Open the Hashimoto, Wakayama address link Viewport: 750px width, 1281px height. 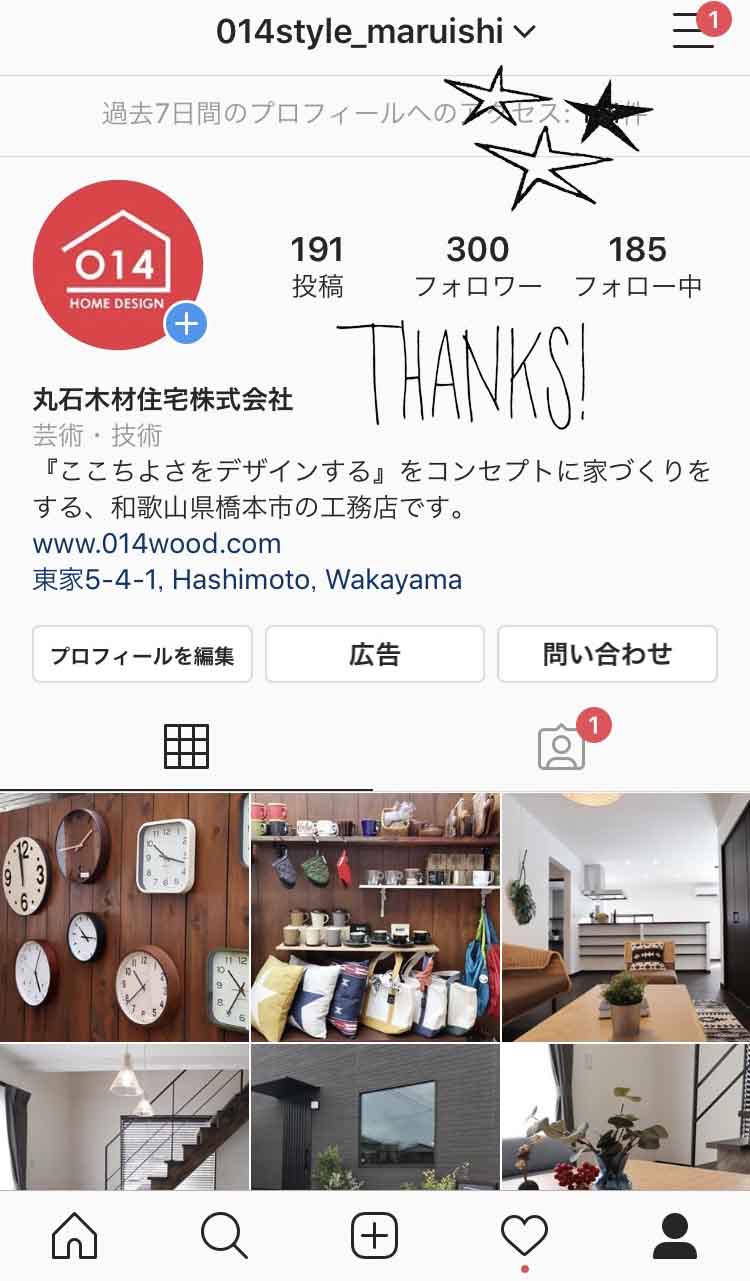247,579
